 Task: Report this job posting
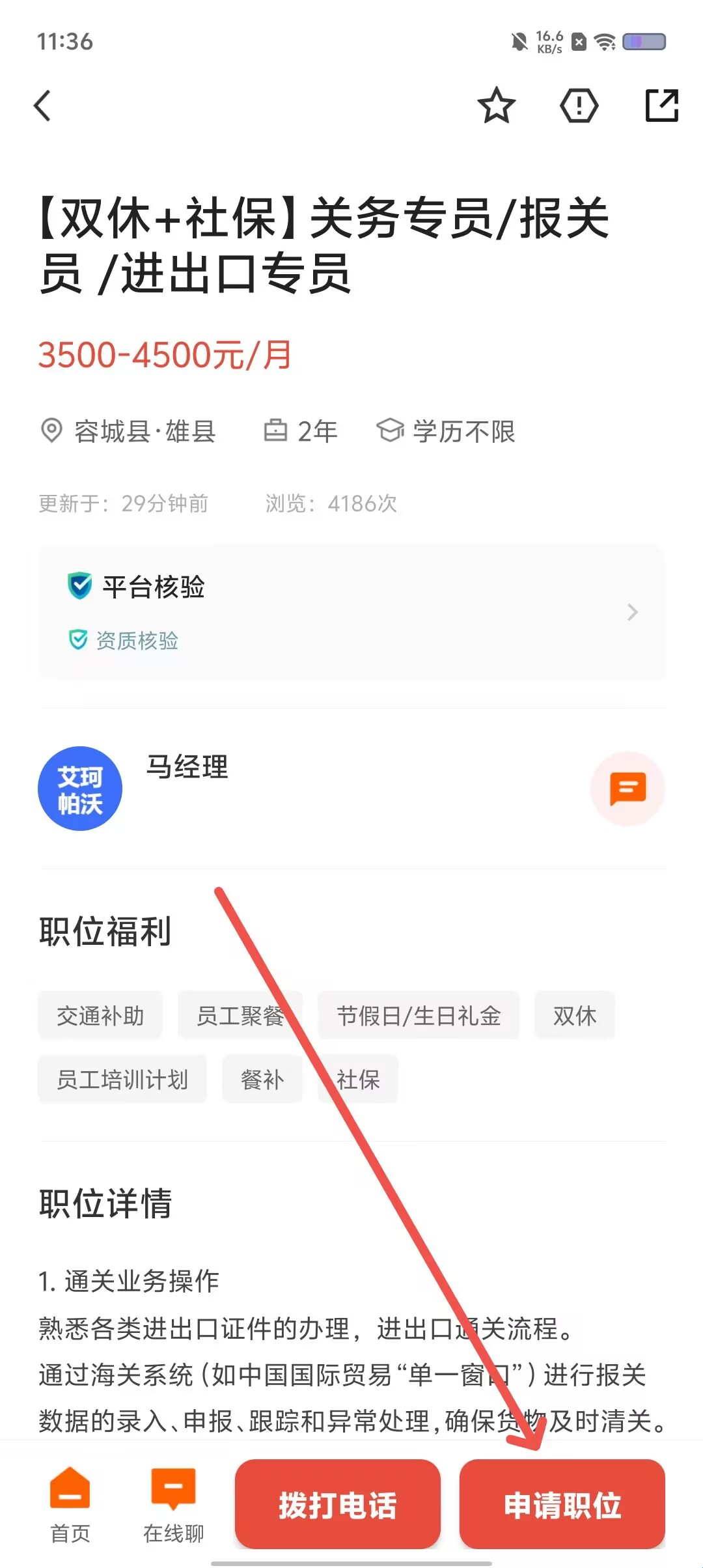pyautogui.click(x=579, y=105)
